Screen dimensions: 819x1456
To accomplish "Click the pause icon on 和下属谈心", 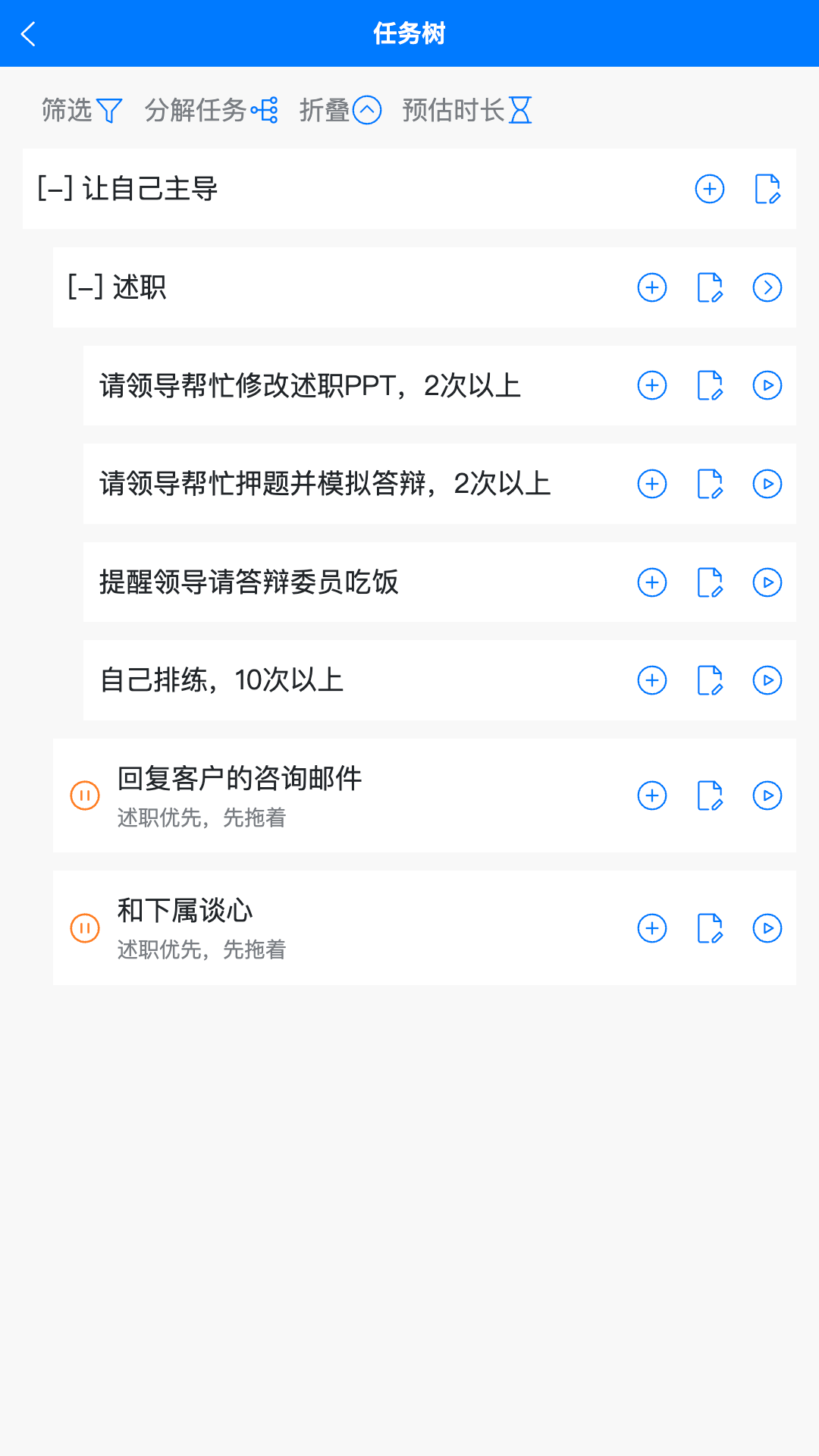I will (x=84, y=928).
